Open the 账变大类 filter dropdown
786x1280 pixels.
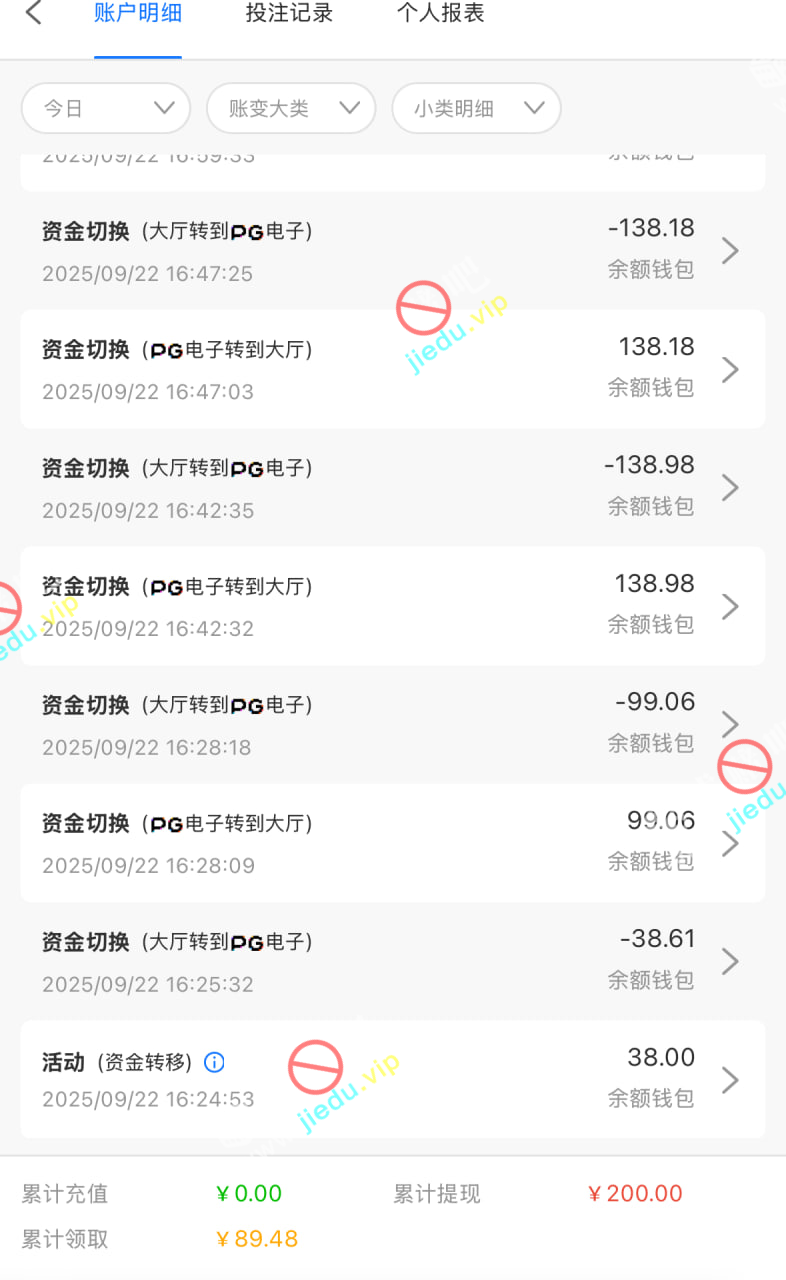click(291, 108)
